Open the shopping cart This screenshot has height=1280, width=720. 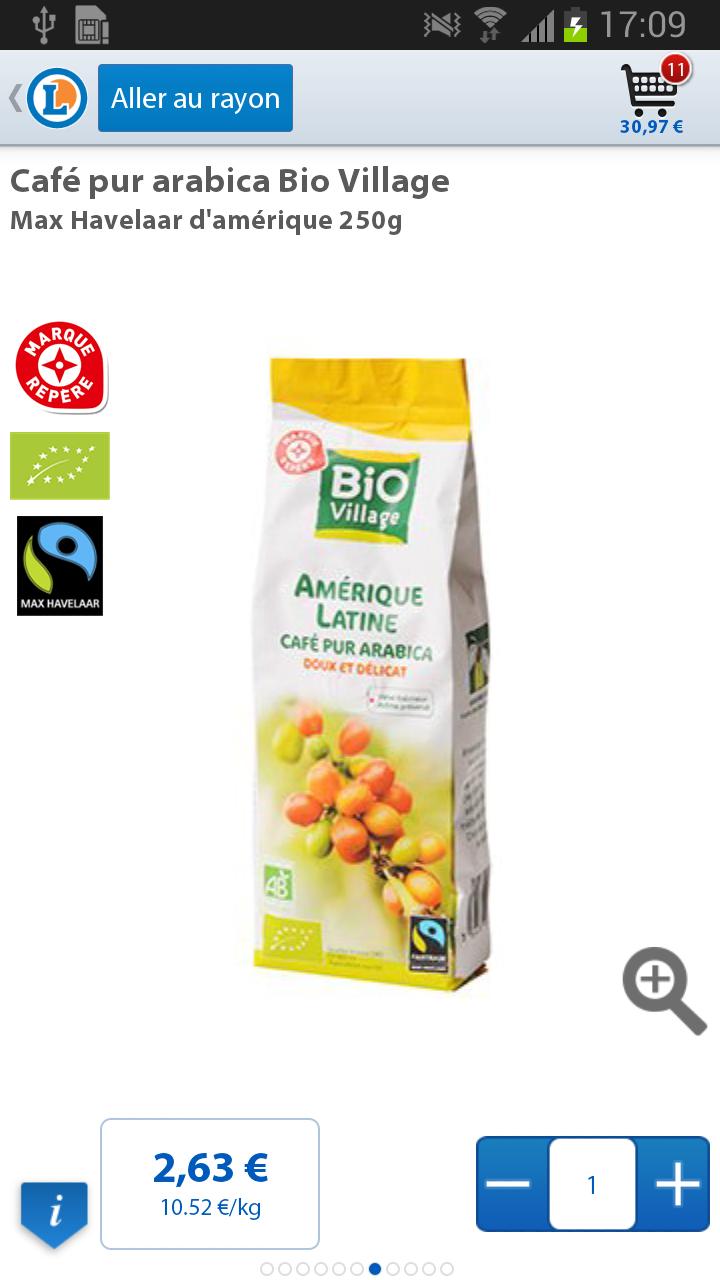point(651,98)
